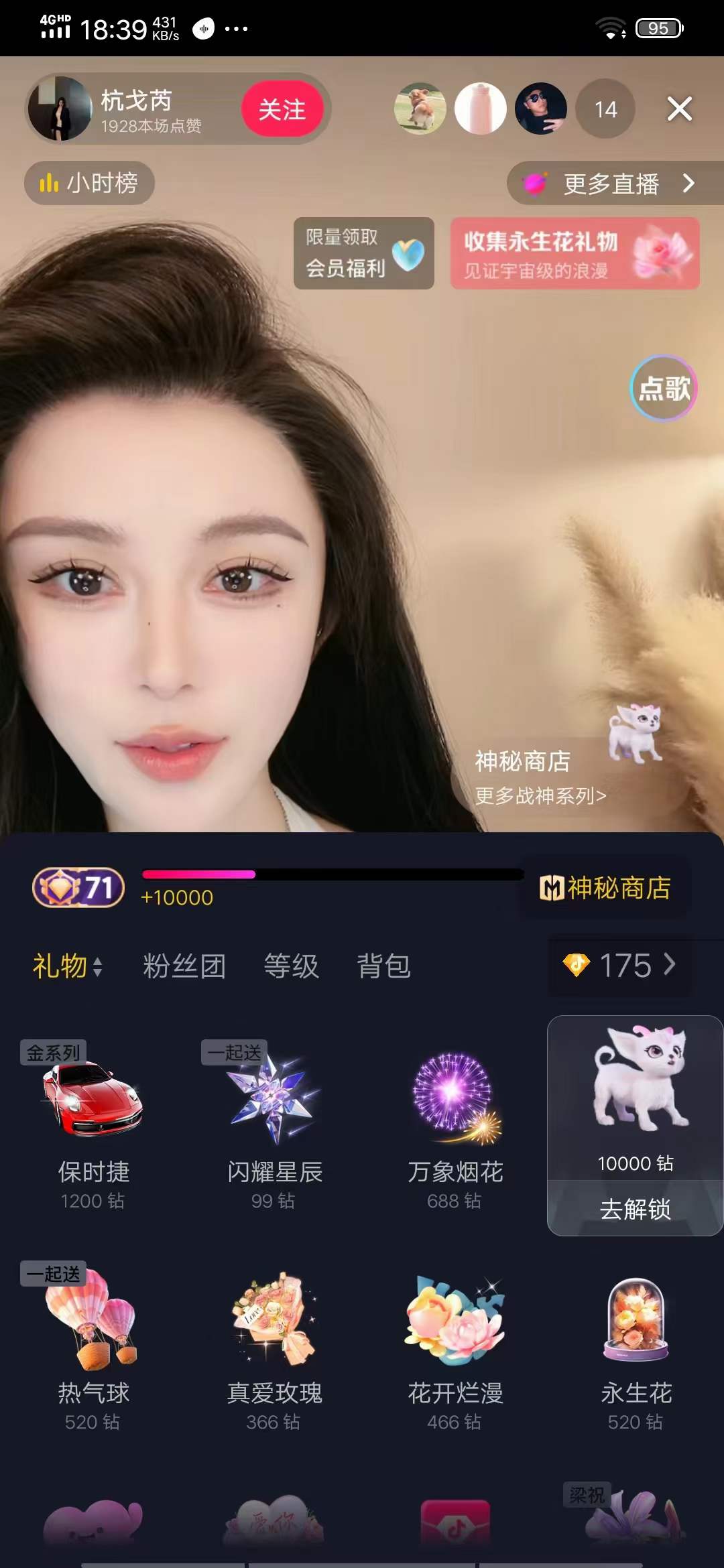Tap the 点歌 song request button
Screen dimensions: 724x1568
[x=664, y=388]
